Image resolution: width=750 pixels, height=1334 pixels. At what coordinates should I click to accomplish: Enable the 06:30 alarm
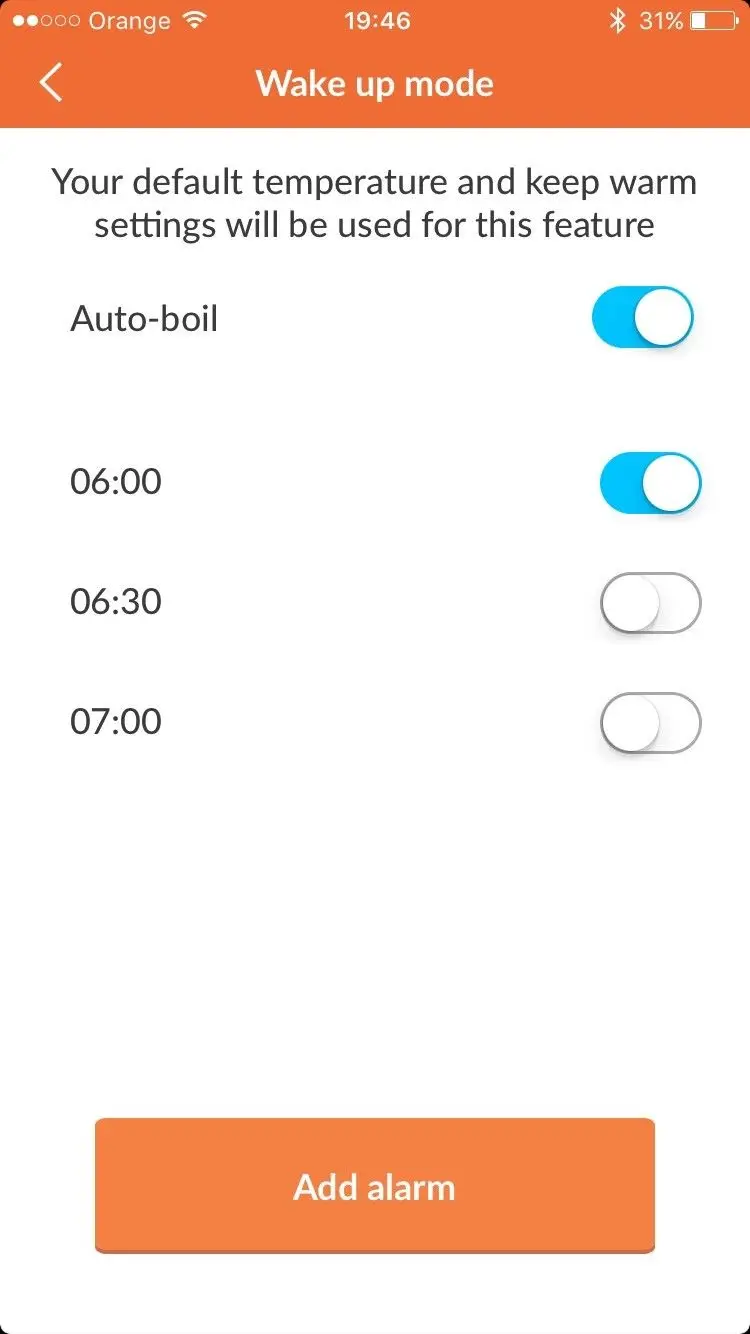pos(650,603)
